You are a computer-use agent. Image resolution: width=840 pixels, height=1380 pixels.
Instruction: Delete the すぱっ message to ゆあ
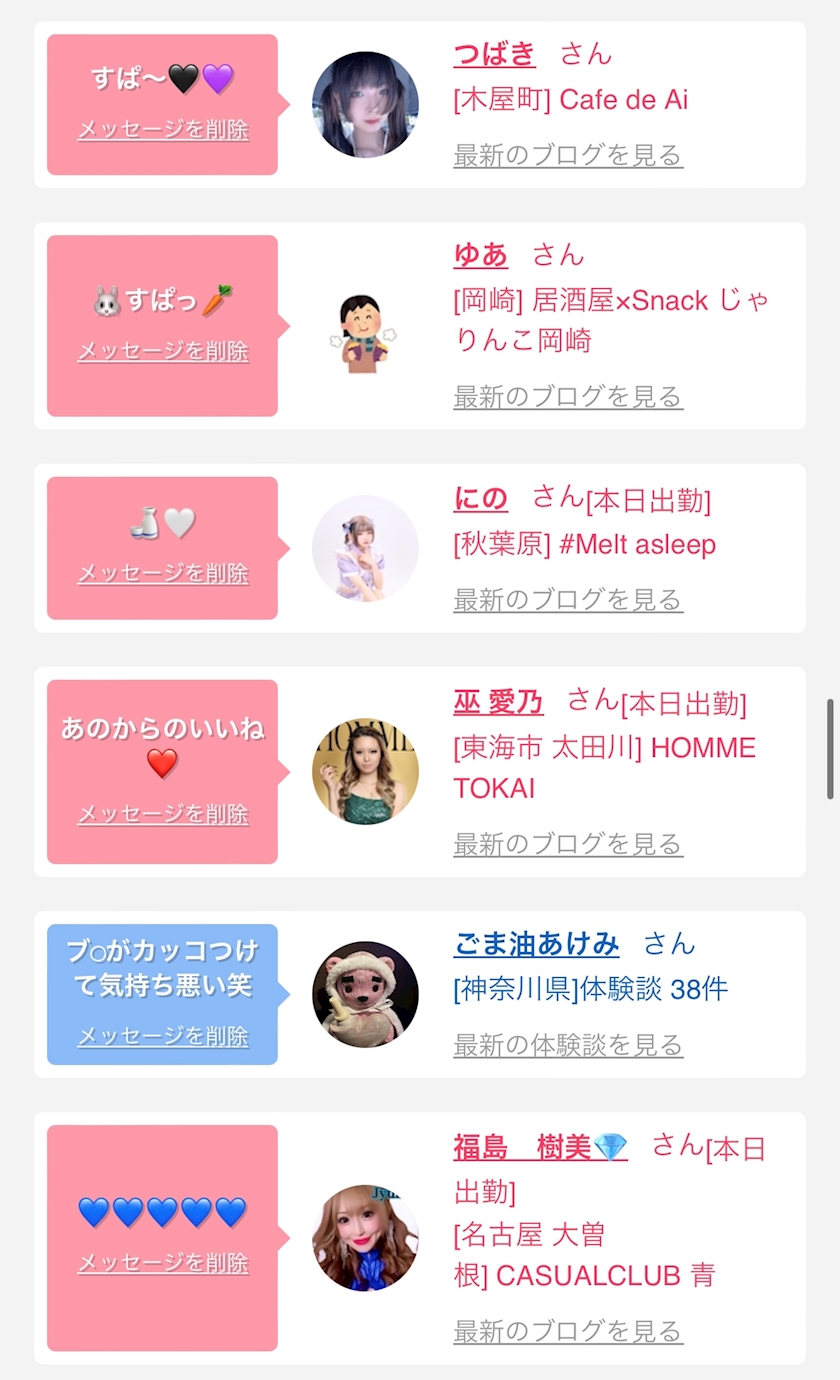coord(163,351)
